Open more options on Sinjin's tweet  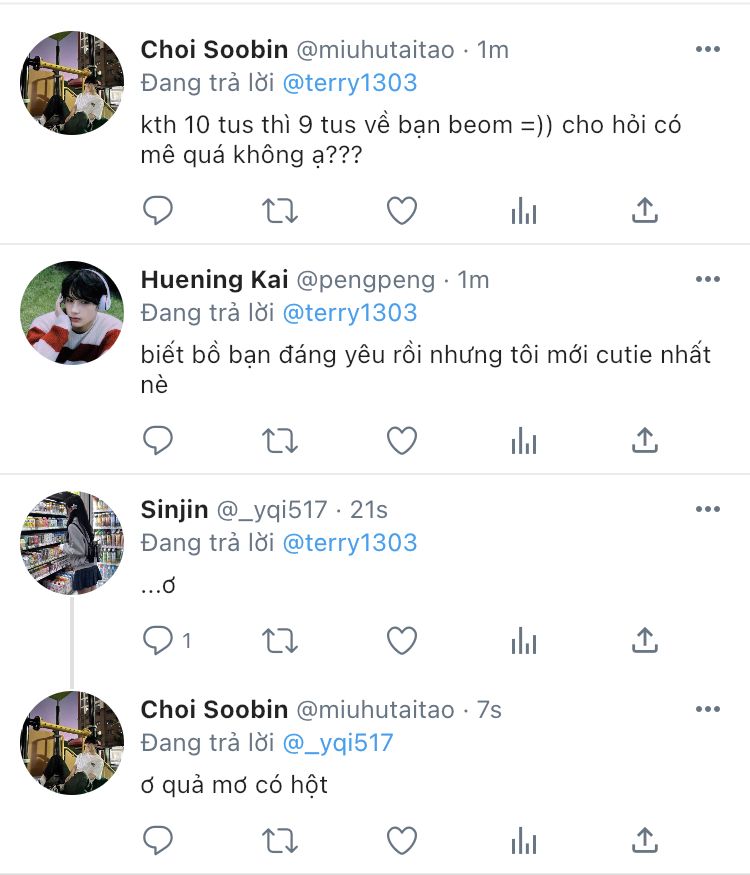point(708,509)
